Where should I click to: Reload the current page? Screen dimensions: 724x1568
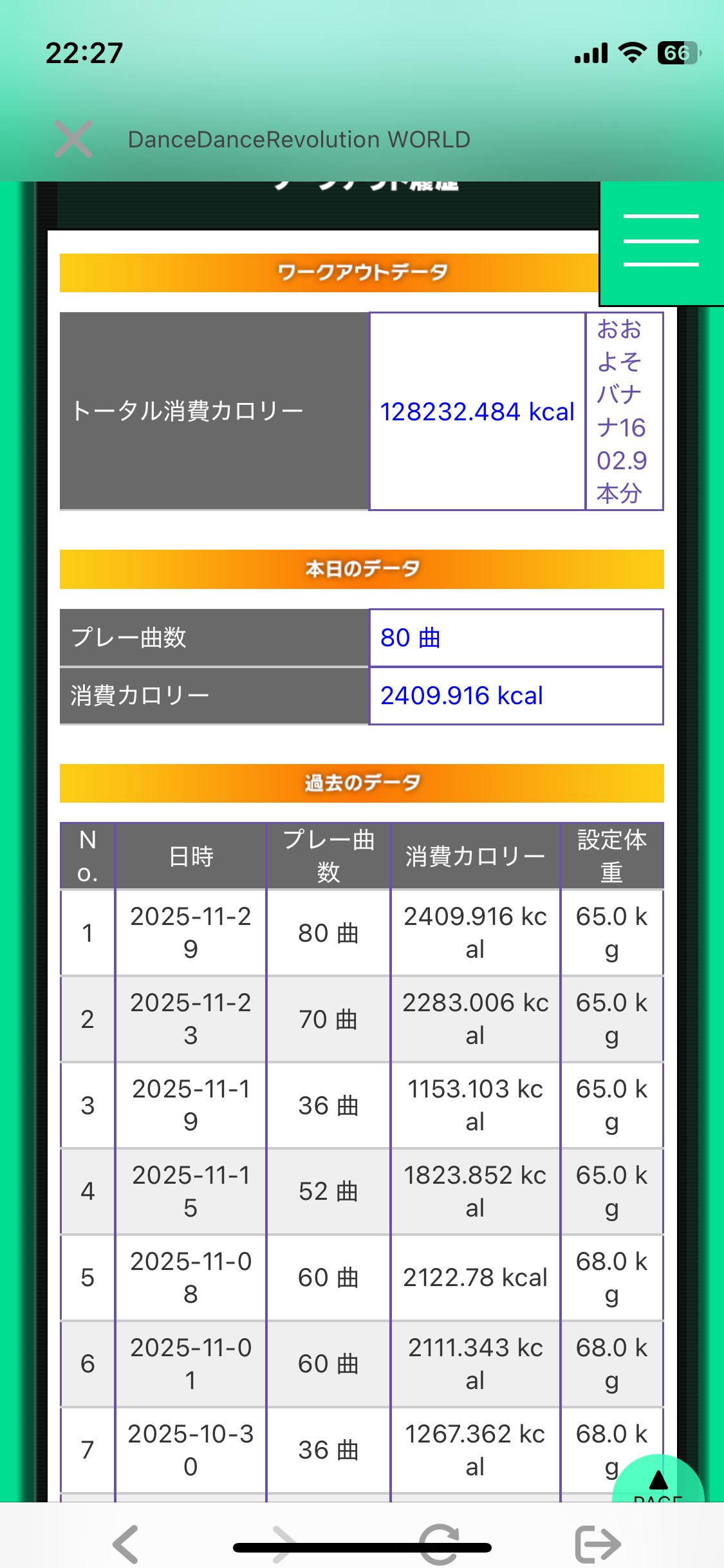coord(440,1544)
